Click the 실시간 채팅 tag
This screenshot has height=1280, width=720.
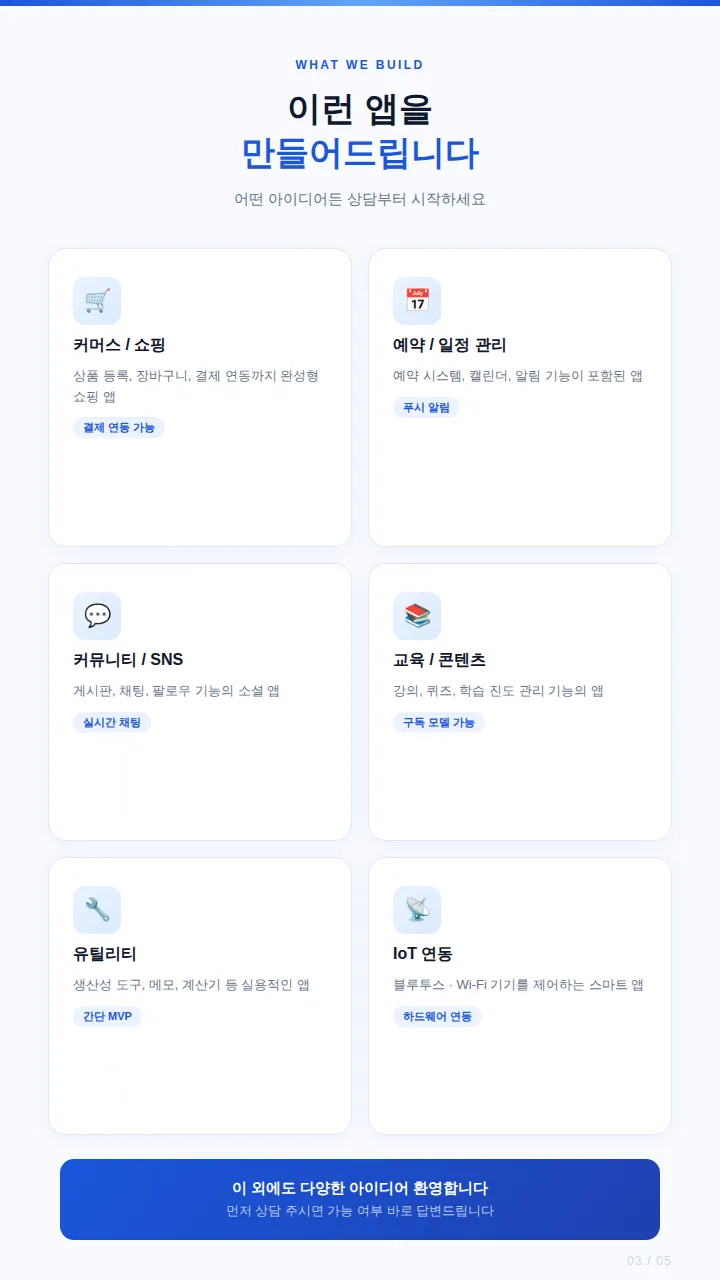pos(111,722)
